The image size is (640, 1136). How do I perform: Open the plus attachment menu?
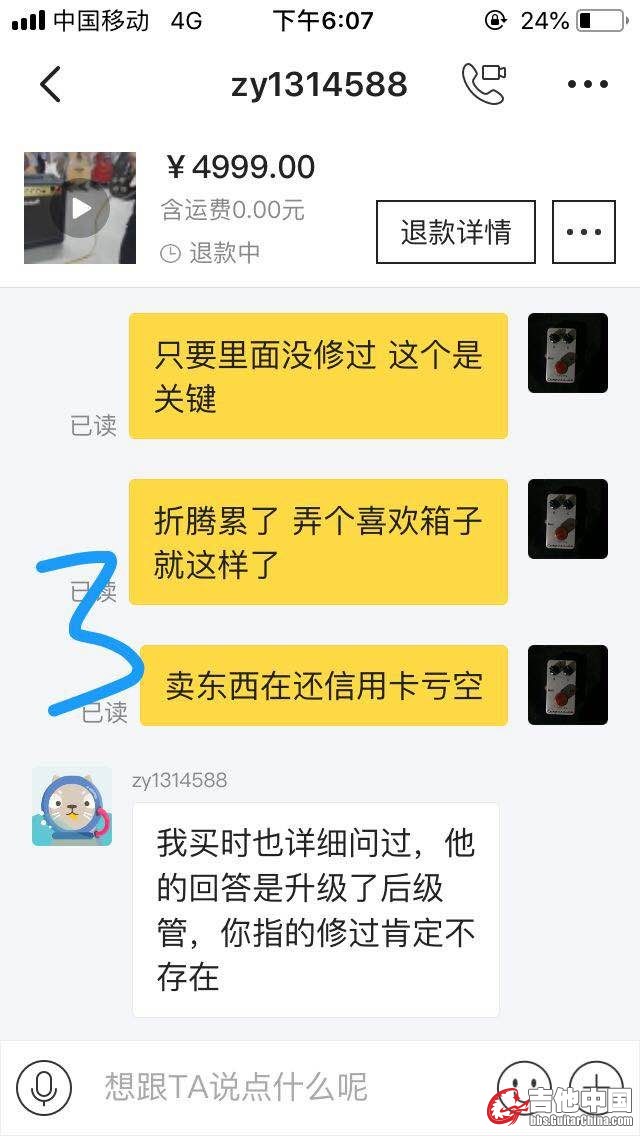point(597,1086)
